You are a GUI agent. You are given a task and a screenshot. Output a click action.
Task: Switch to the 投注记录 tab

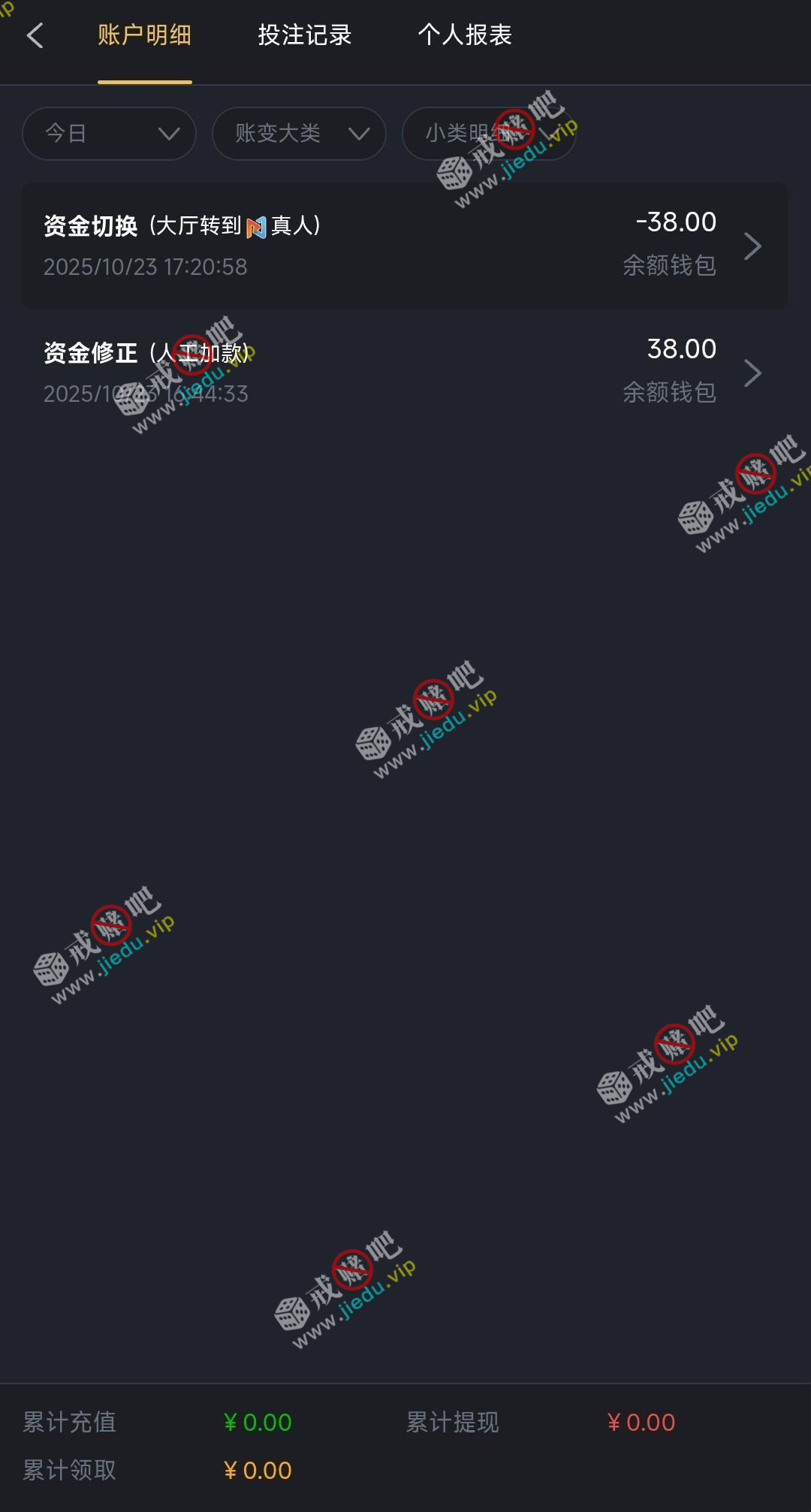pos(304,35)
